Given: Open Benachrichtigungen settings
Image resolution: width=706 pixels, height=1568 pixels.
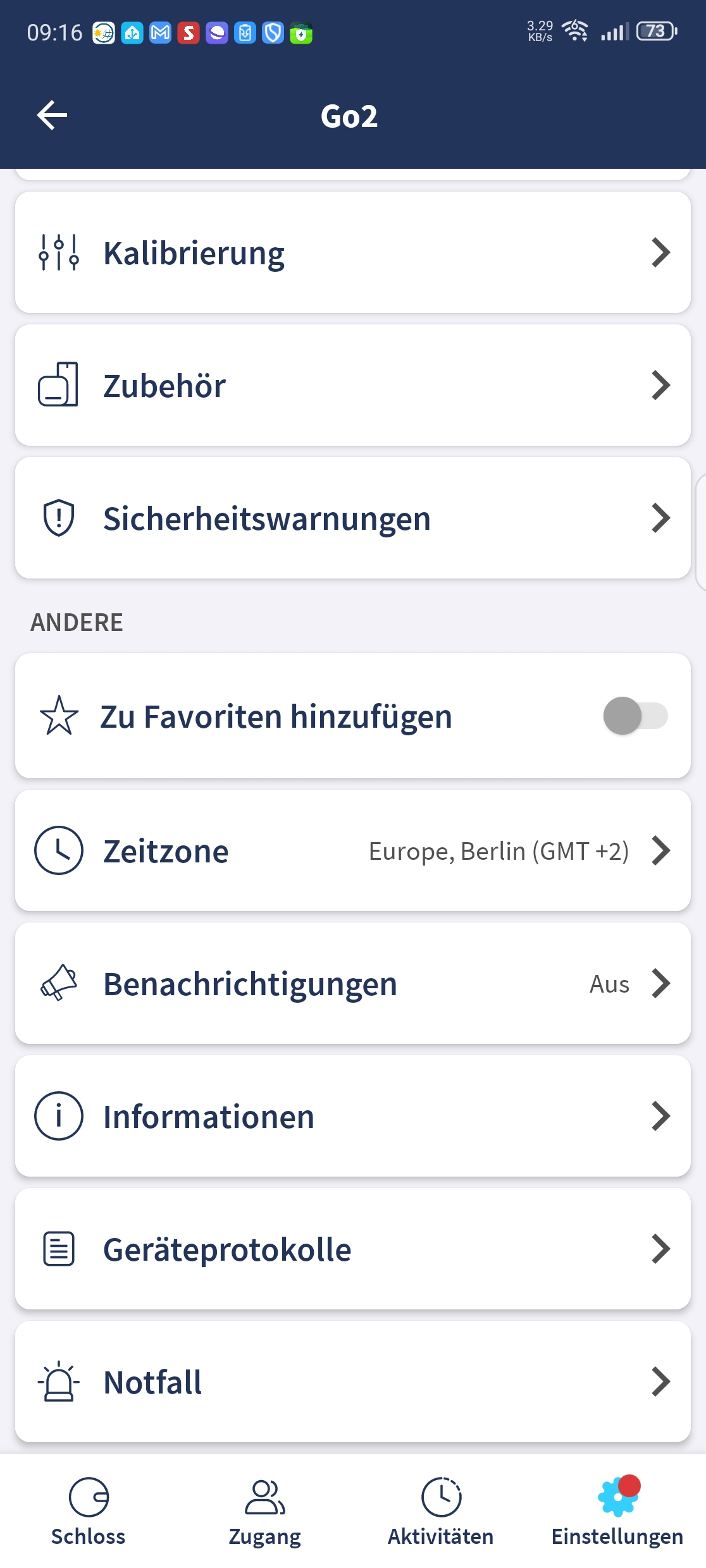Looking at the screenshot, I should click(353, 983).
